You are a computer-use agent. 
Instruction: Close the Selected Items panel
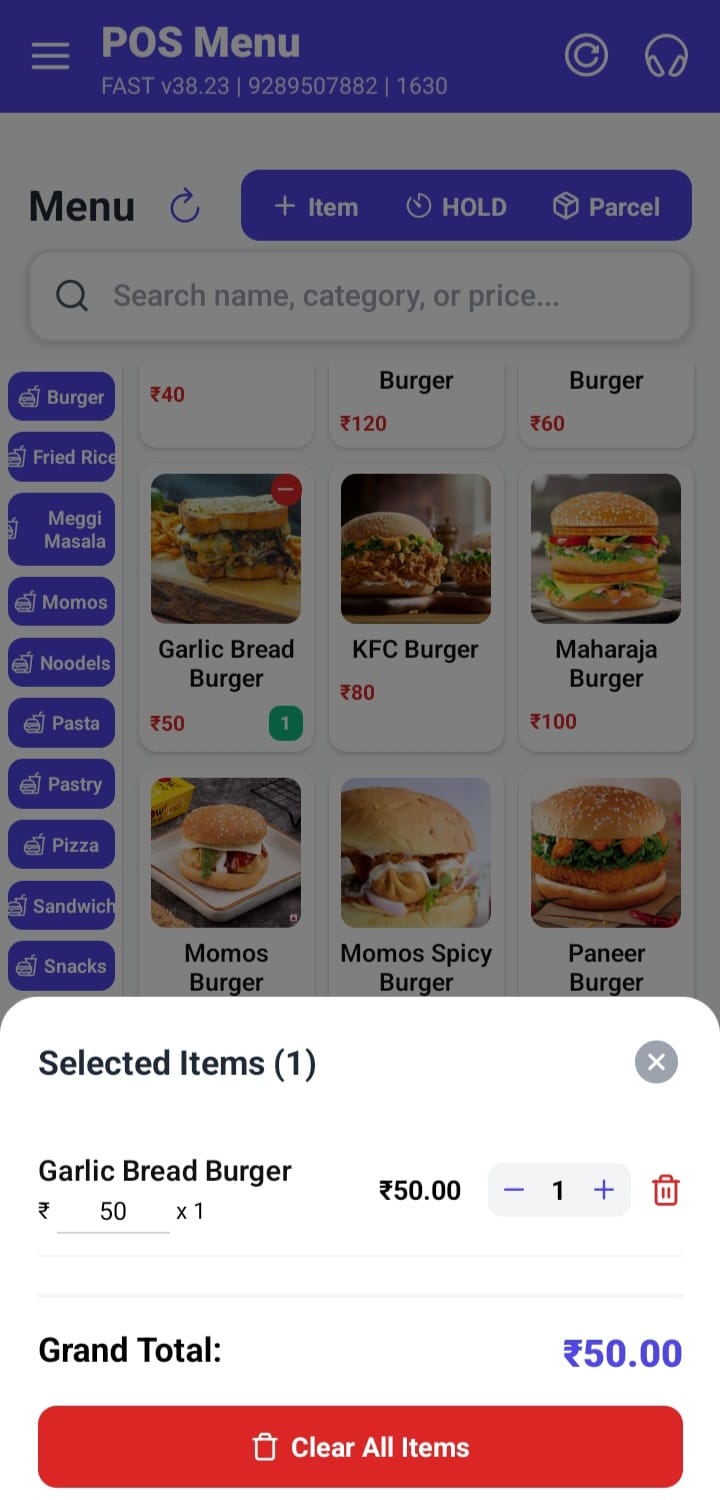656,1062
